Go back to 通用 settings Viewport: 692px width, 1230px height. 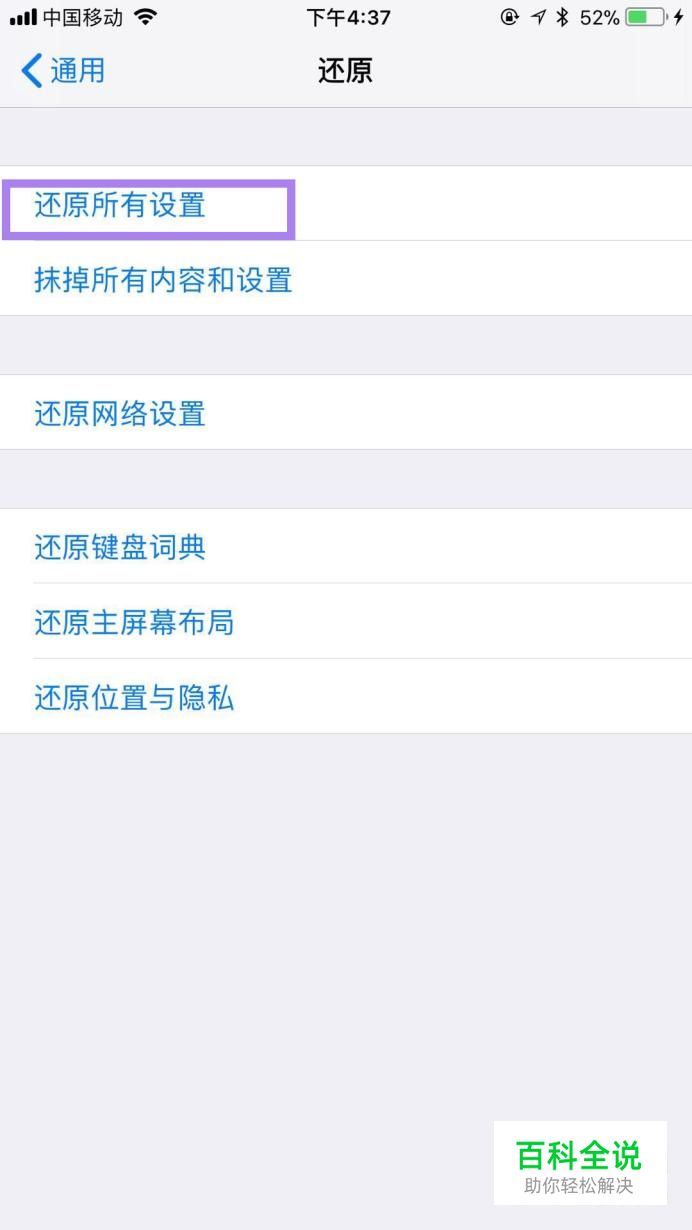pyautogui.click(x=62, y=71)
